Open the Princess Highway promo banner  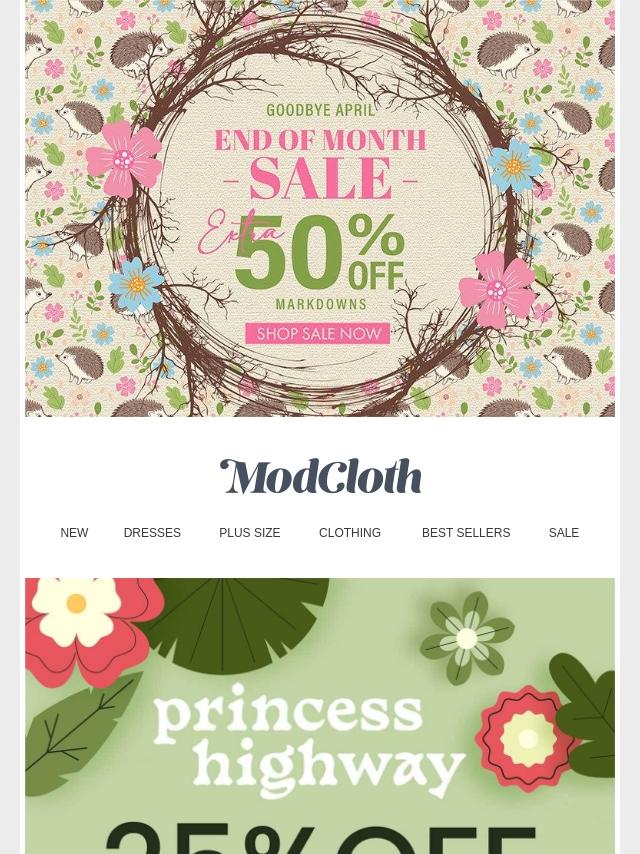[320, 716]
